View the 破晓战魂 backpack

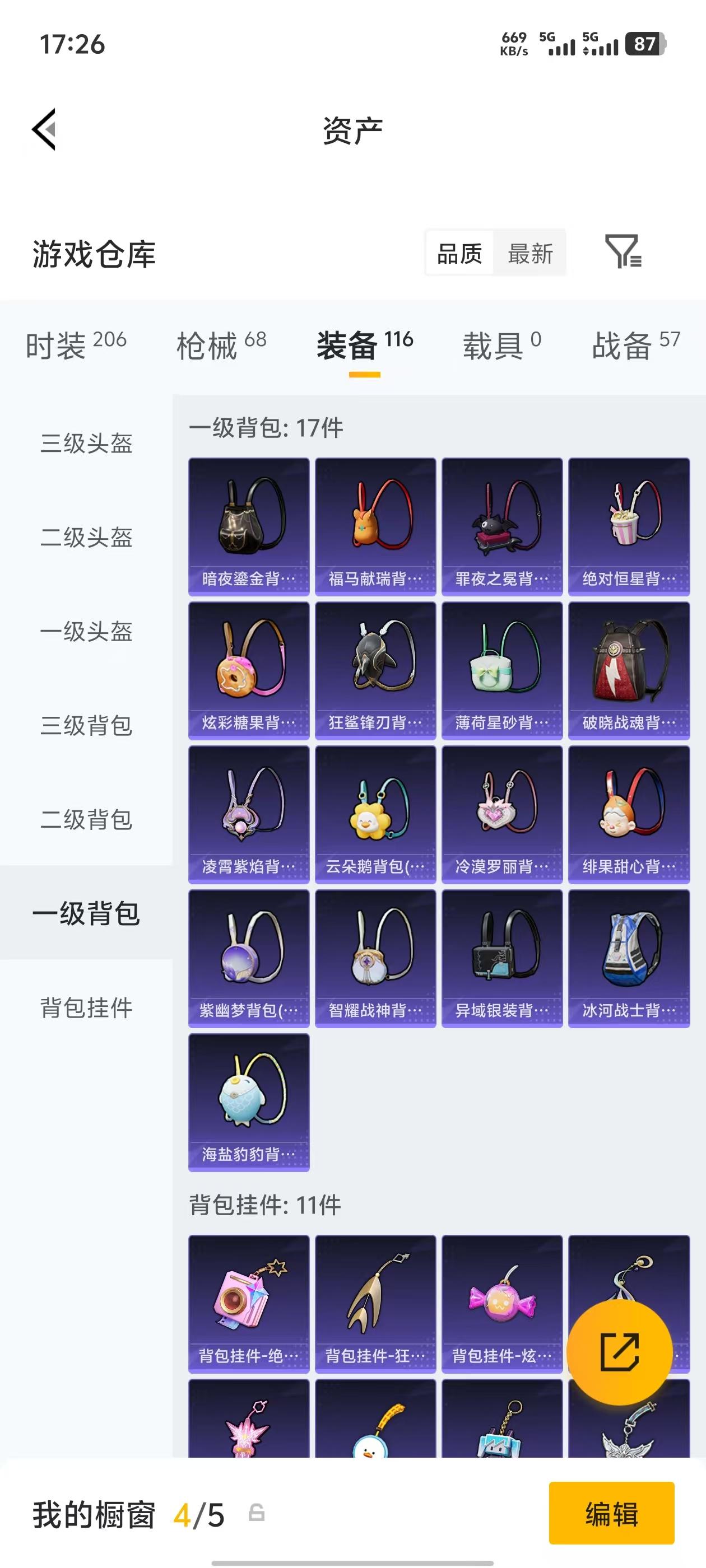(x=629, y=670)
